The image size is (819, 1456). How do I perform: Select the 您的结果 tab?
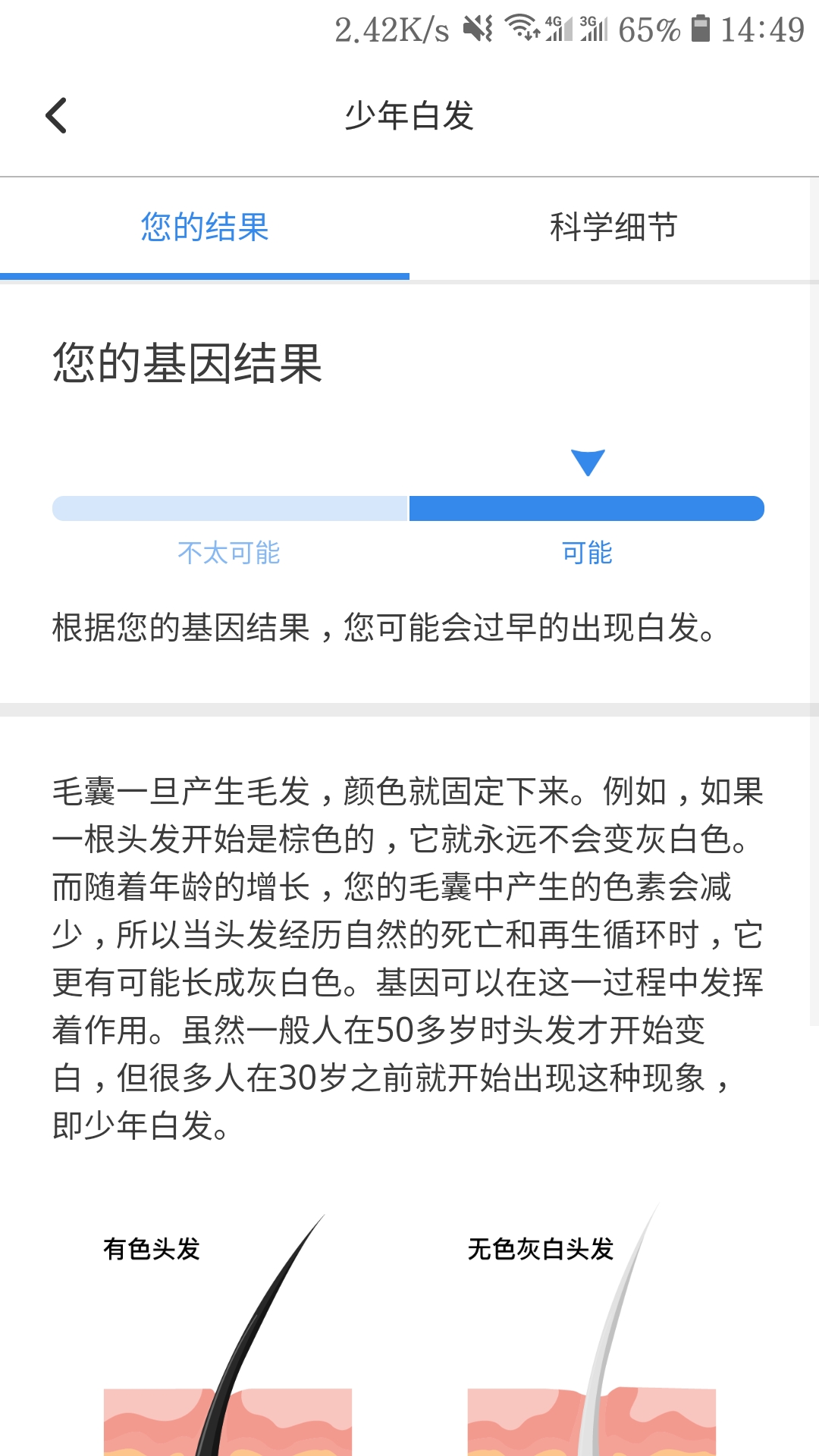pos(205,227)
